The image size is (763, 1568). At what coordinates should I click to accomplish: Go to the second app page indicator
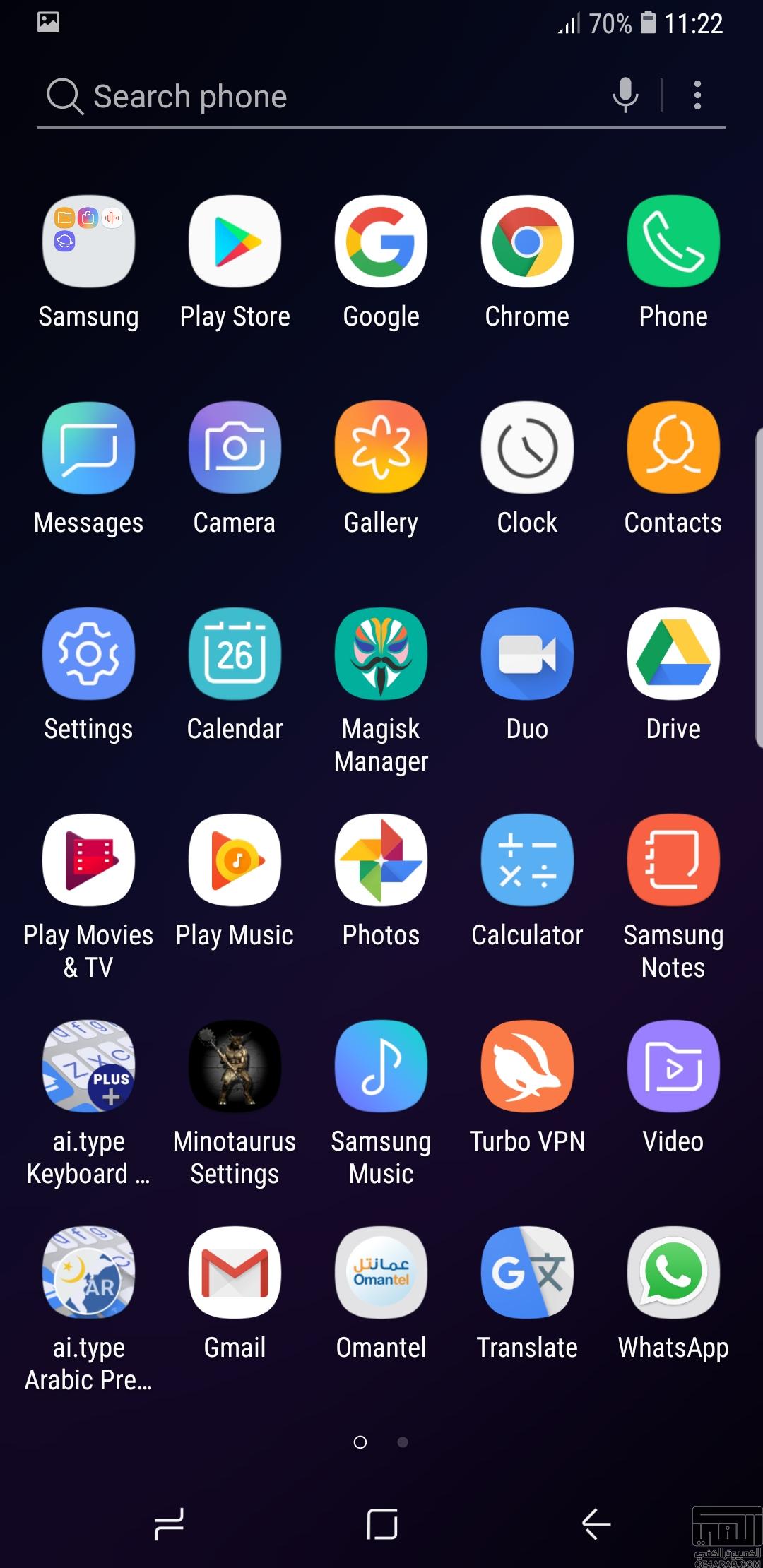pos(403,1442)
